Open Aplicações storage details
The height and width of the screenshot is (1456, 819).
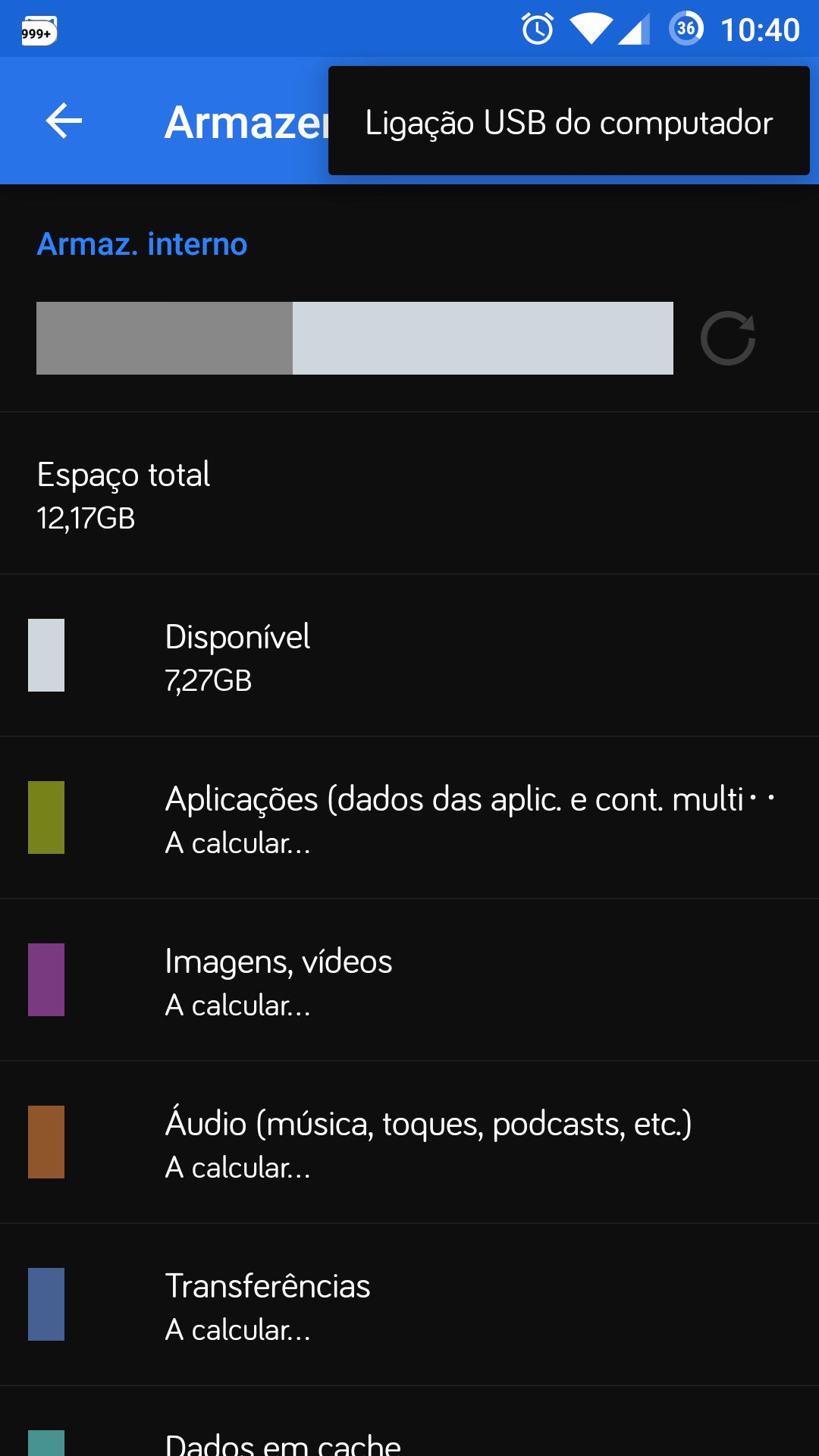click(x=409, y=817)
